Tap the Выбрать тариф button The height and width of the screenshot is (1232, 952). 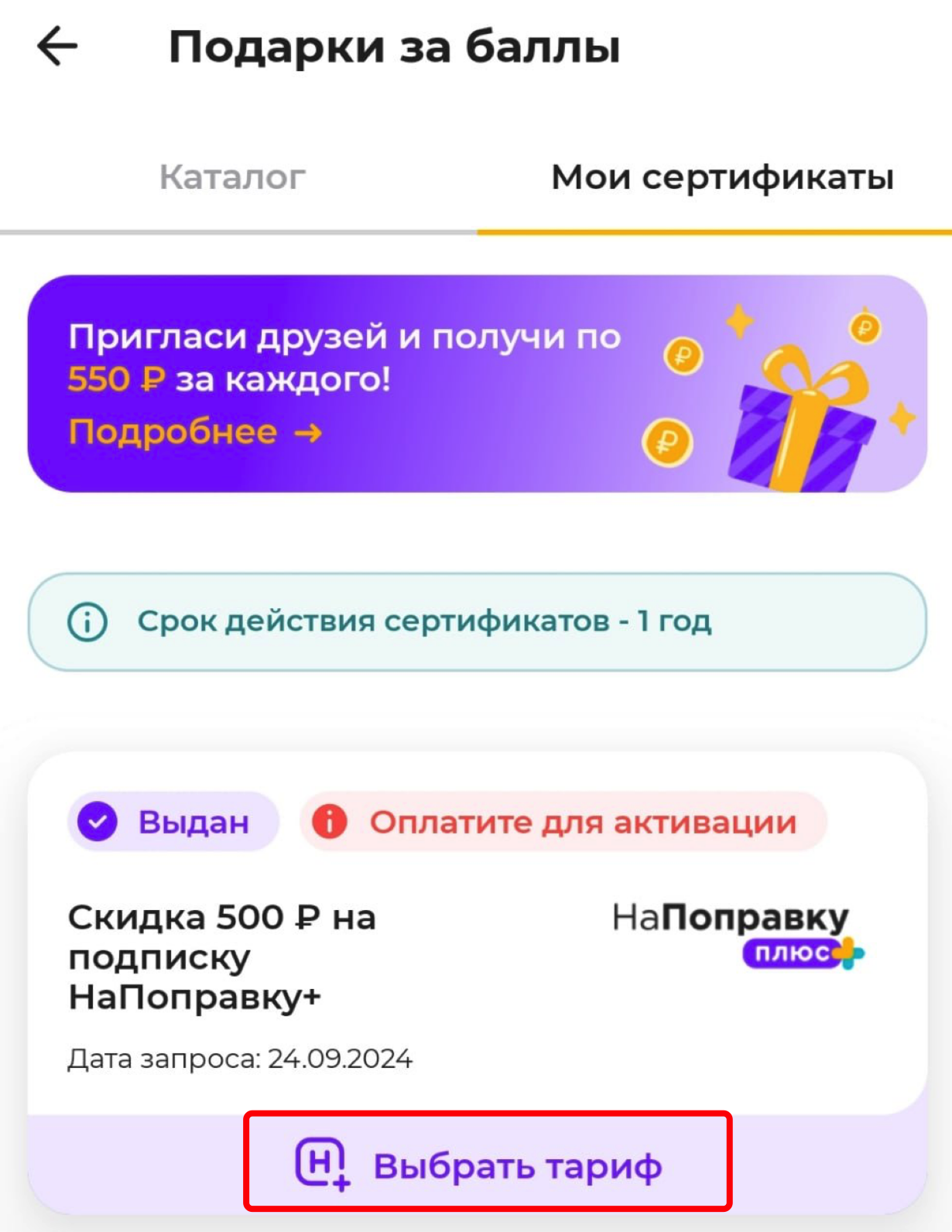(x=488, y=1165)
